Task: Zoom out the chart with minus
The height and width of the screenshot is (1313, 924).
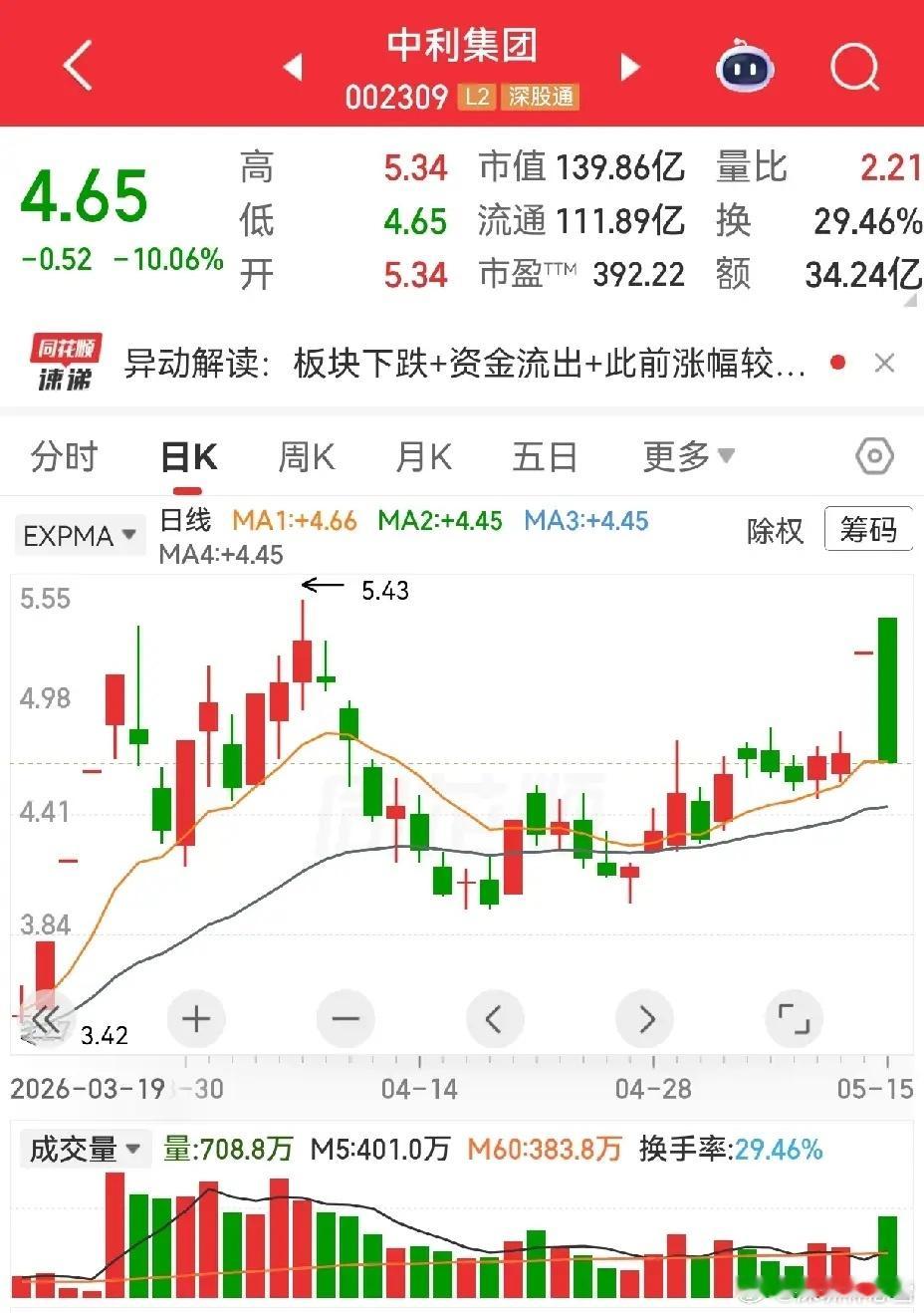Action: 346,1019
